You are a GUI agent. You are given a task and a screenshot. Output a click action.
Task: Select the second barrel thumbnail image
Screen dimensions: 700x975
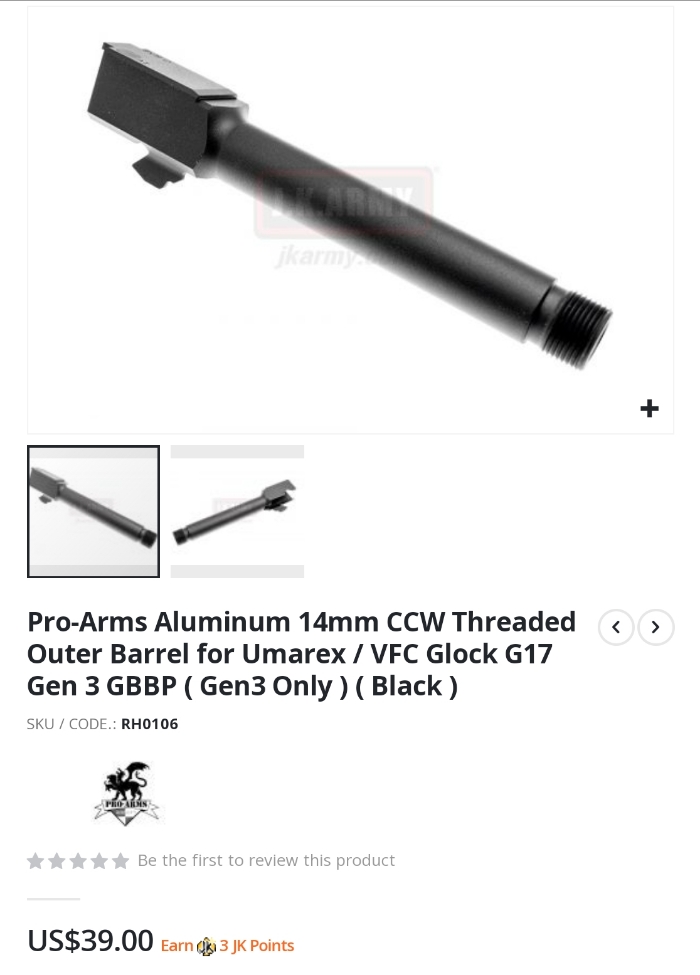pos(237,511)
